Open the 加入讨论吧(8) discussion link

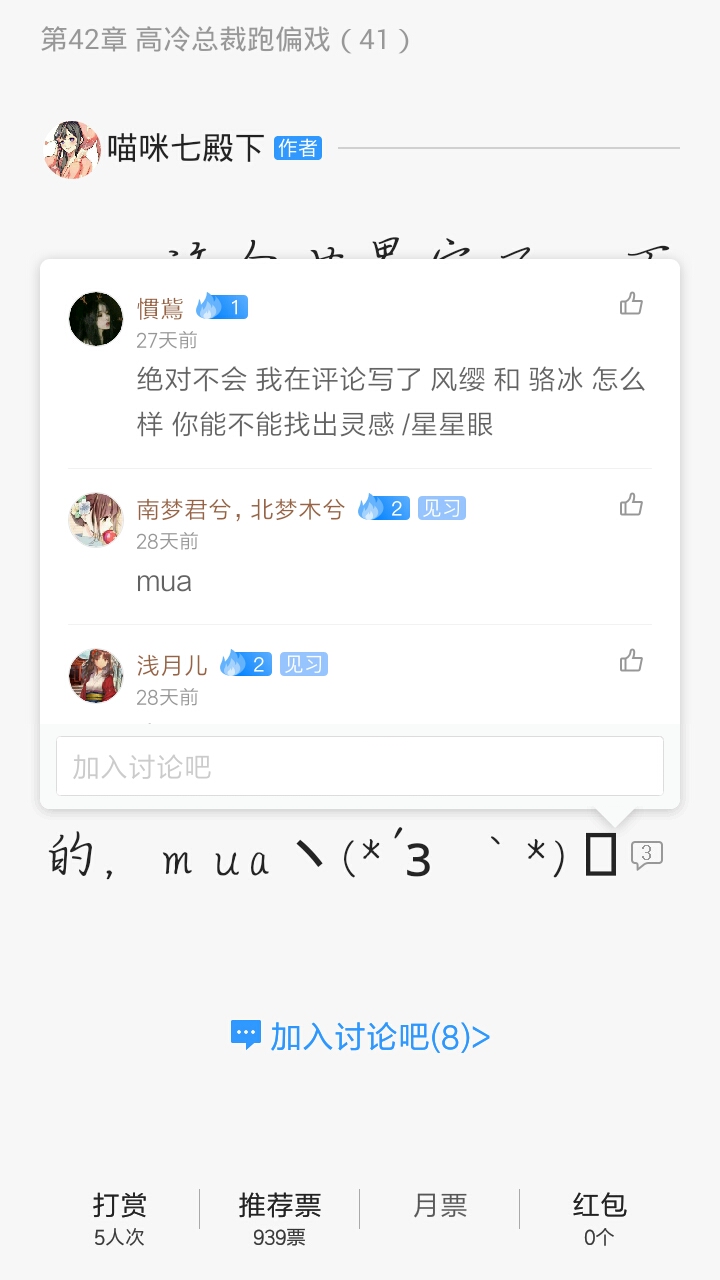[x=361, y=1037]
